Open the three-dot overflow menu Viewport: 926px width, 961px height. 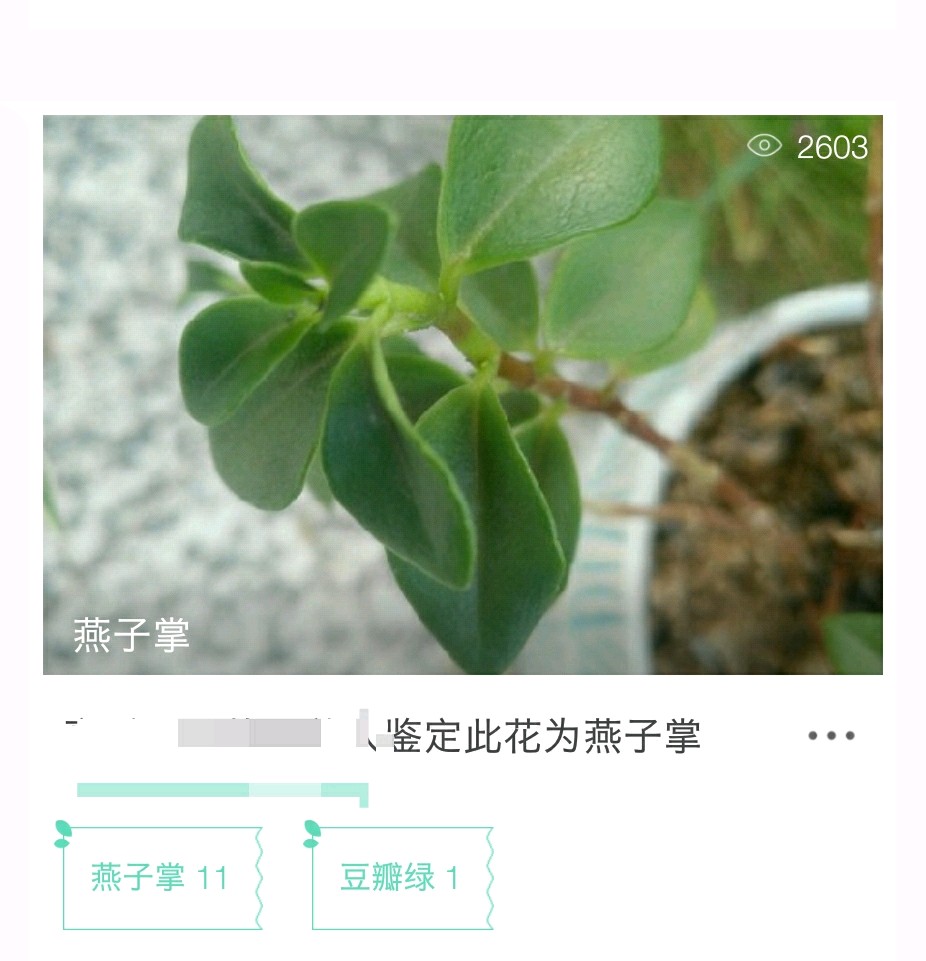click(831, 736)
